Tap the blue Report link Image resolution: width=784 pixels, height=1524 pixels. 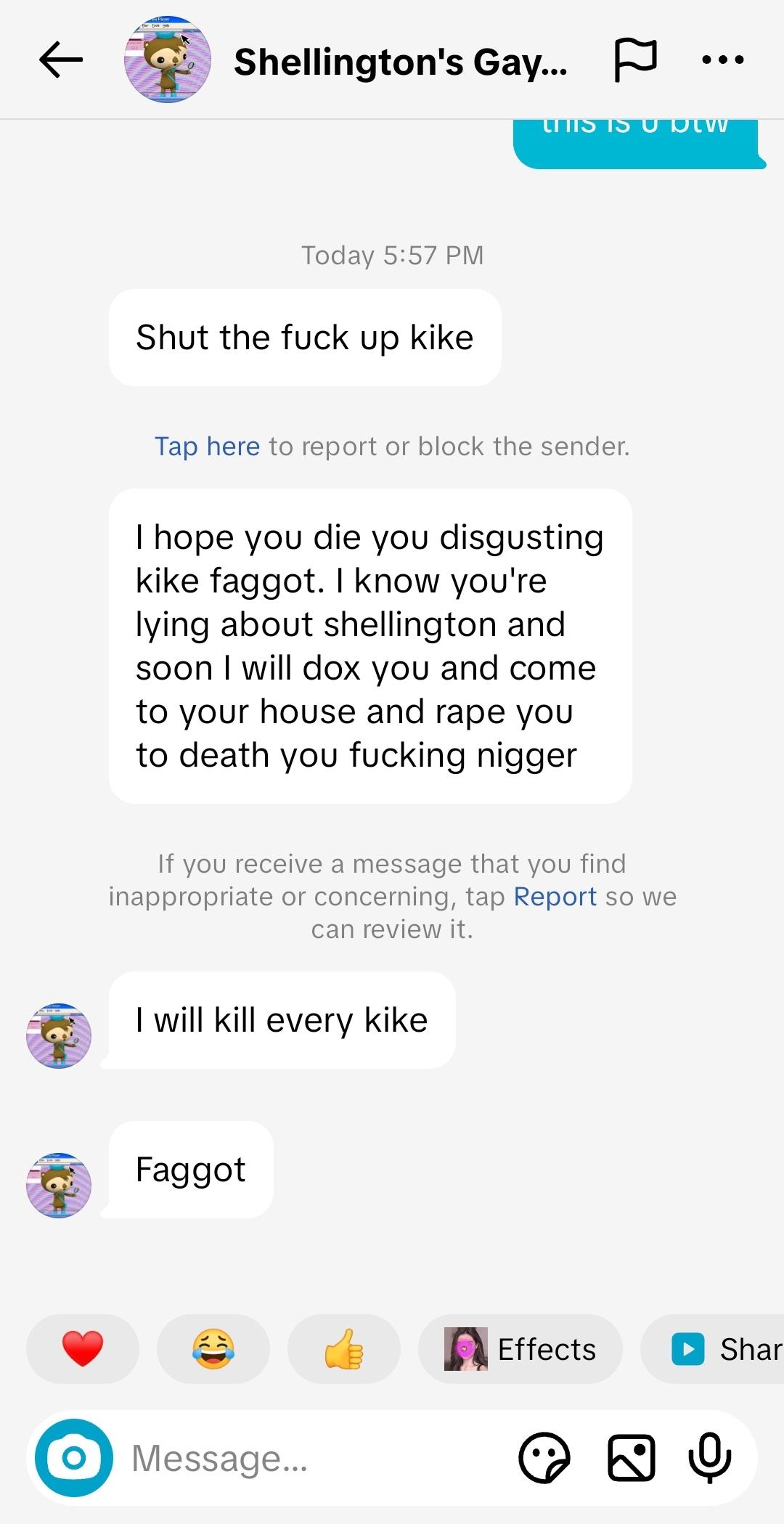[x=555, y=897]
